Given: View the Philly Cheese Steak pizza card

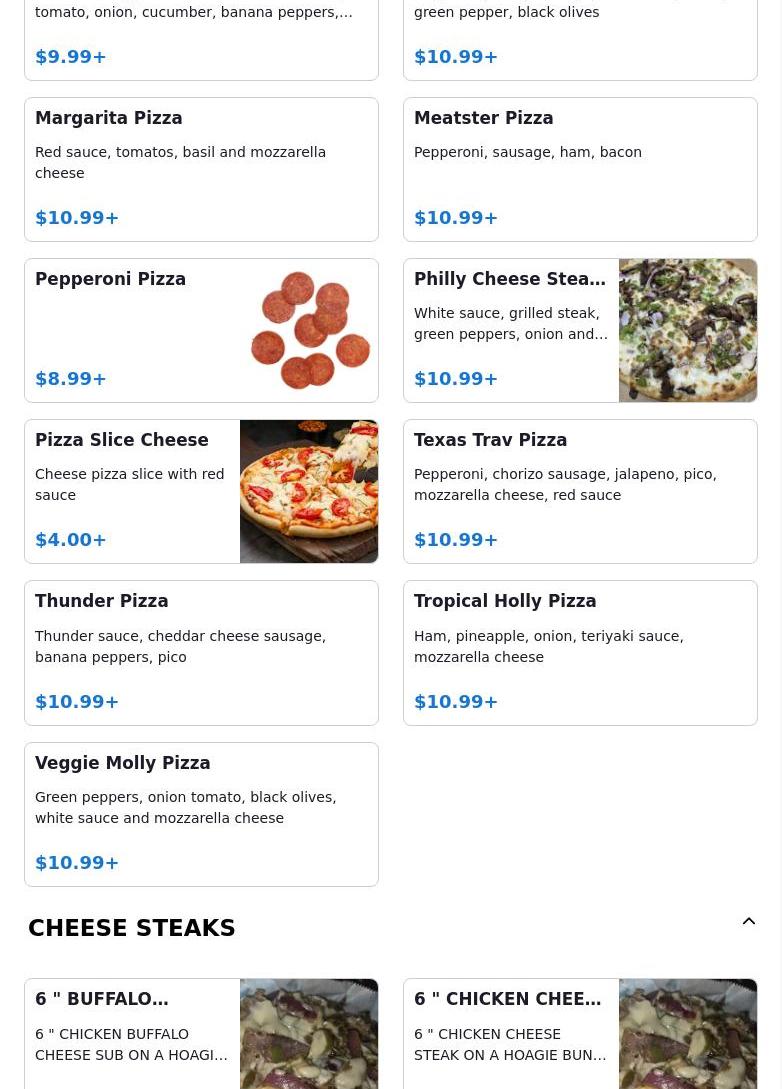Looking at the screenshot, I should tap(580, 330).
